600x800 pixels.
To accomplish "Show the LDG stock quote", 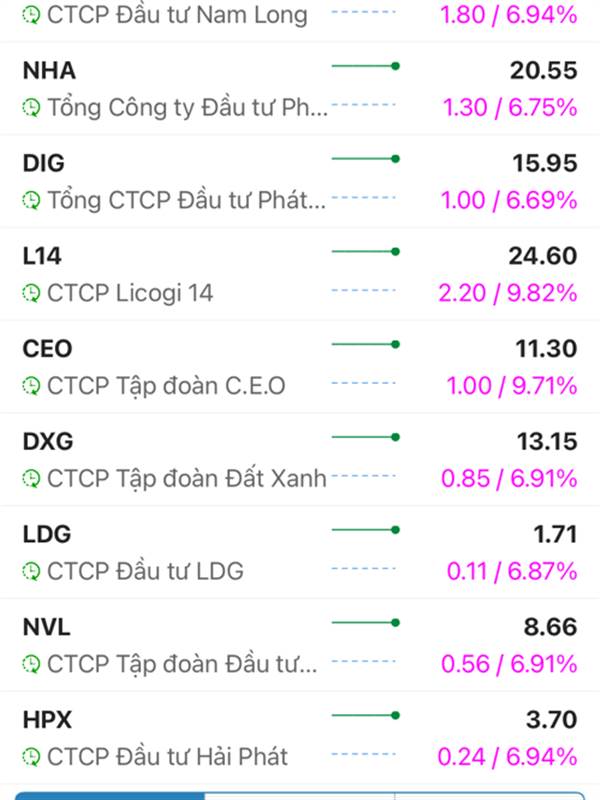I will coord(300,552).
